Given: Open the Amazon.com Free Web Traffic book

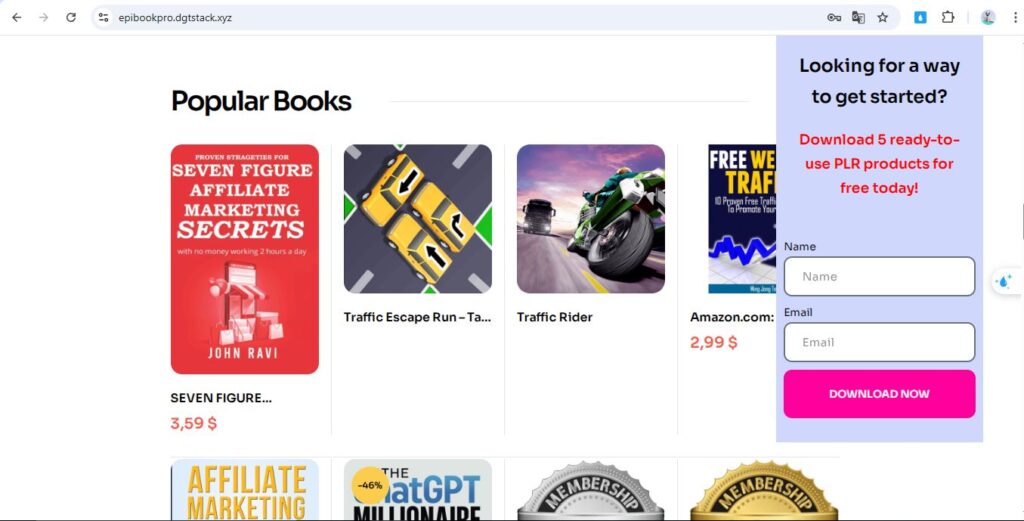Looking at the screenshot, I should tap(741, 219).
